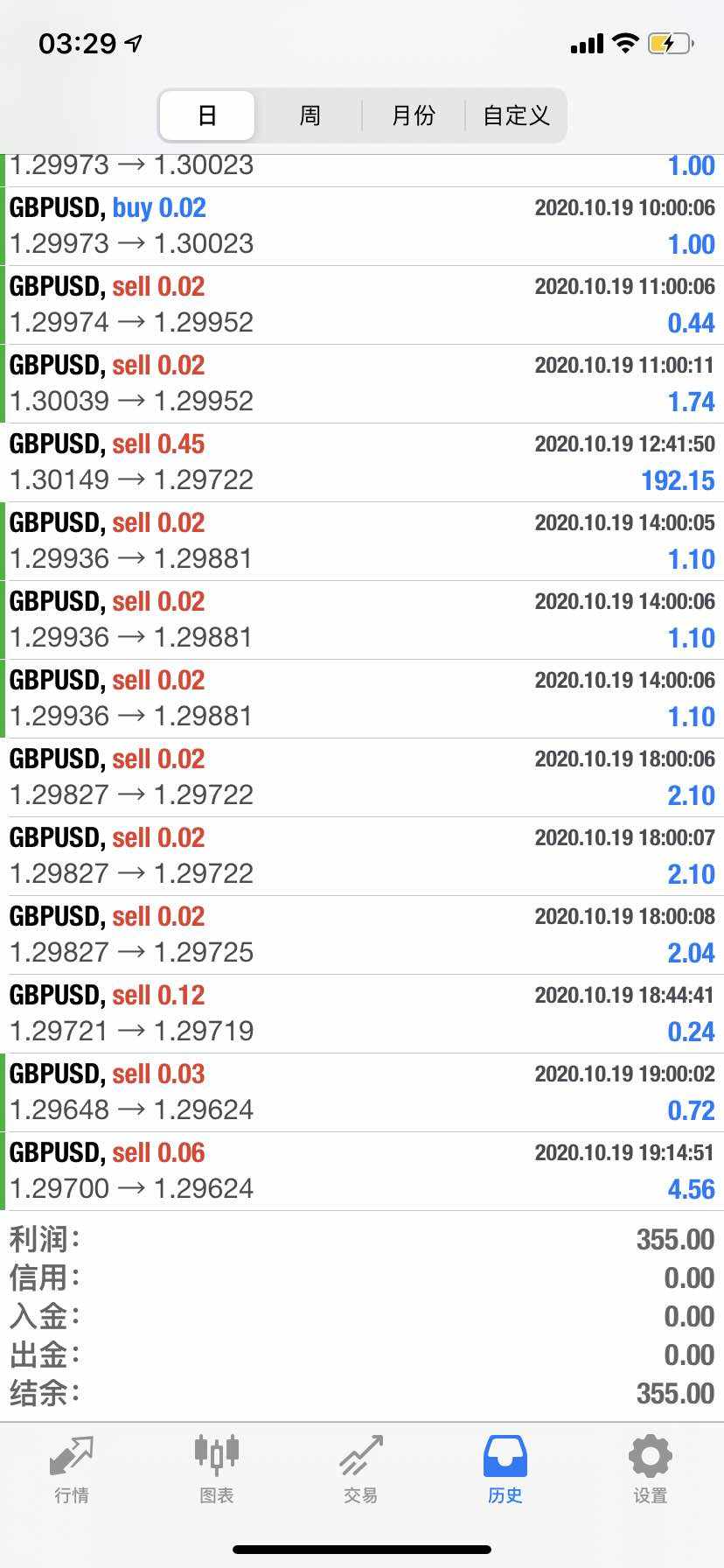
Task: Show details of sell 0.06 trade at 19:14:51
Action: pos(362,1171)
